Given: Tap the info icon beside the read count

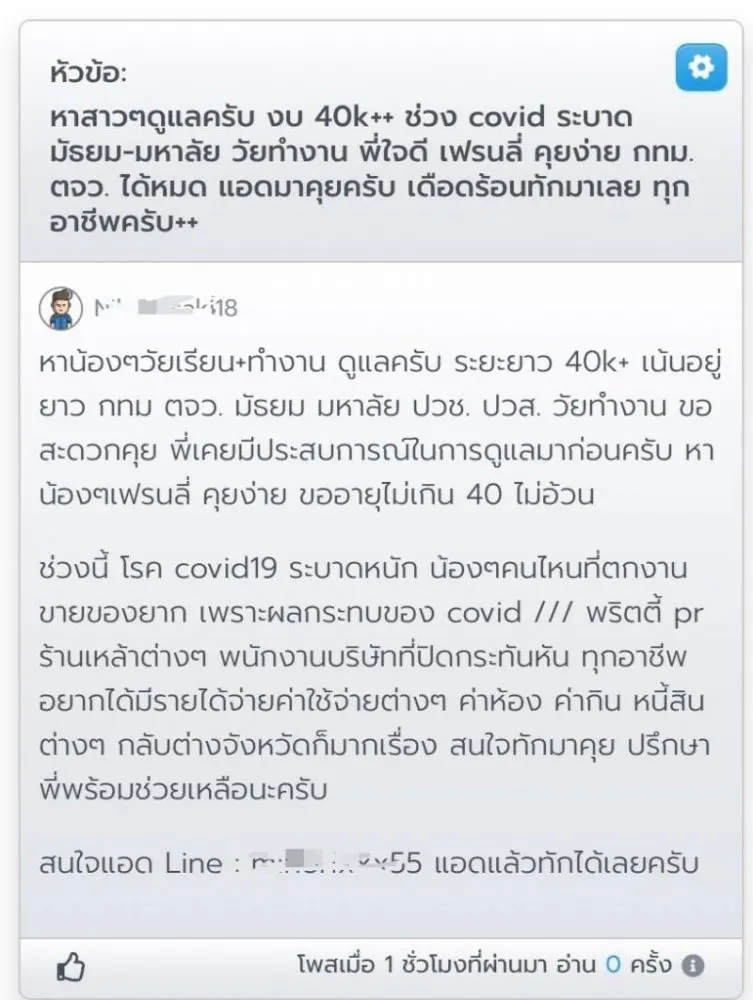Looking at the screenshot, I should point(693,966).
